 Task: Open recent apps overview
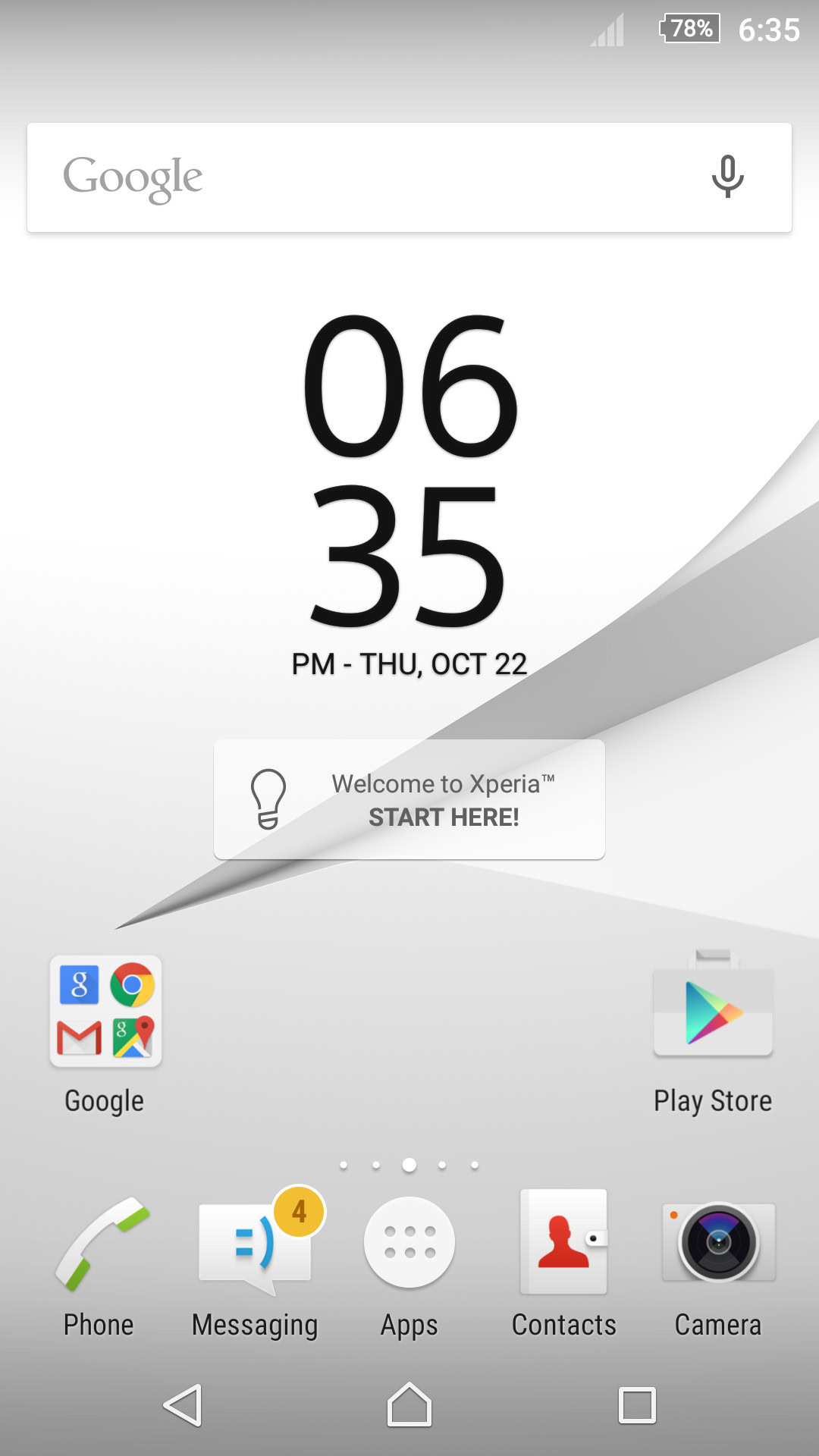pos(637,1405)
